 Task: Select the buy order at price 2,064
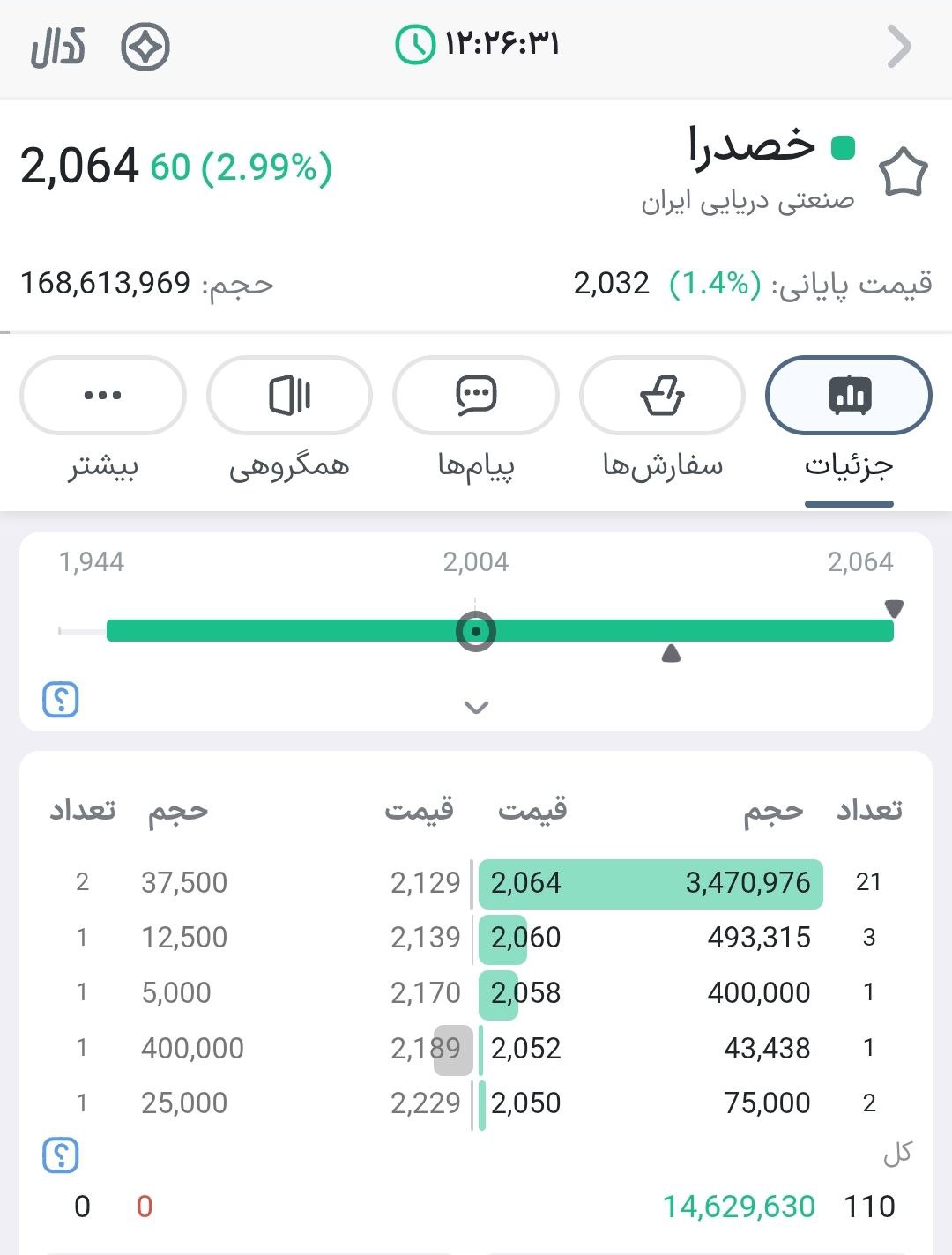pyautogui.click(x=651, y=883)
